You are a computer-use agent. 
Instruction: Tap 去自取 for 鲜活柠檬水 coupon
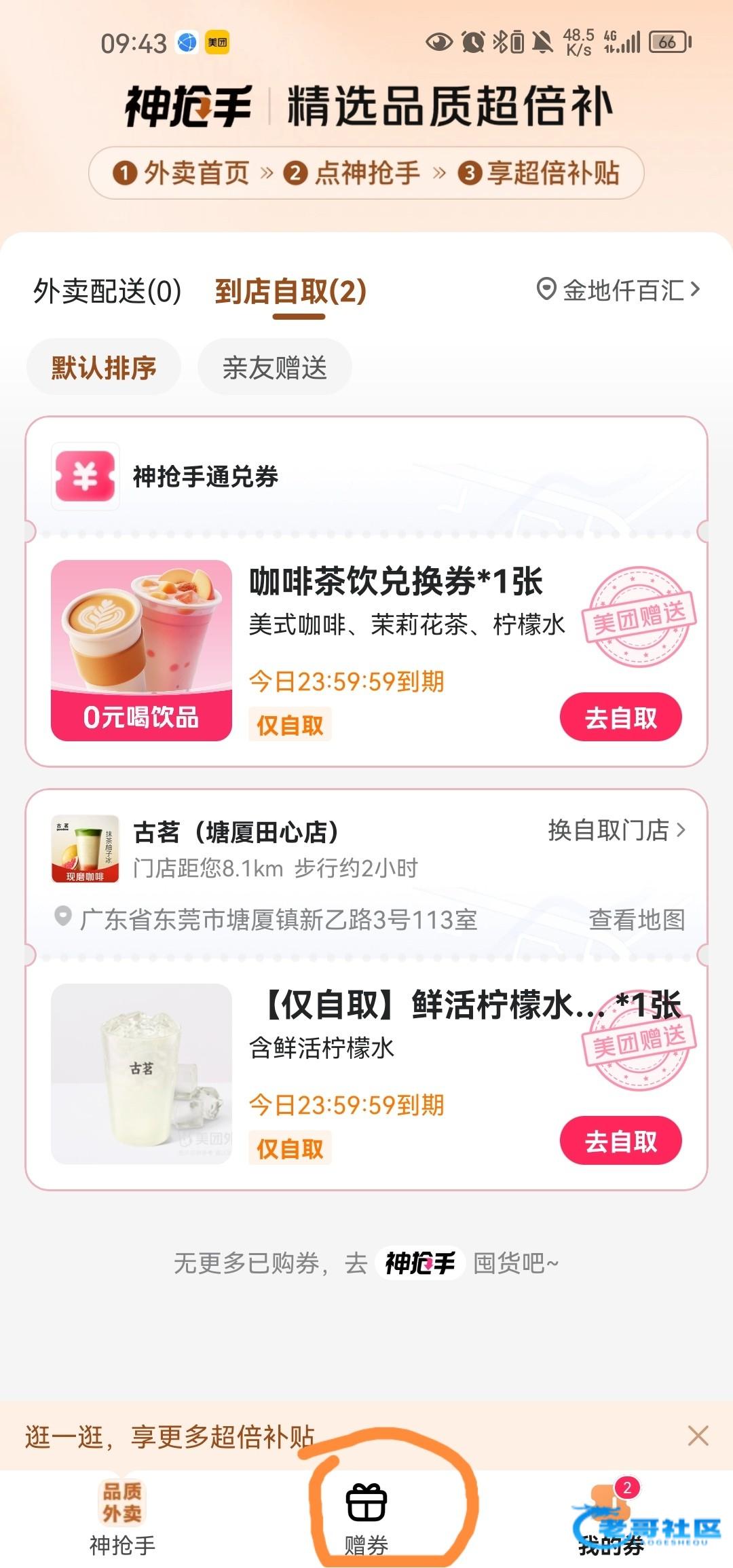tap(620, 1142)
